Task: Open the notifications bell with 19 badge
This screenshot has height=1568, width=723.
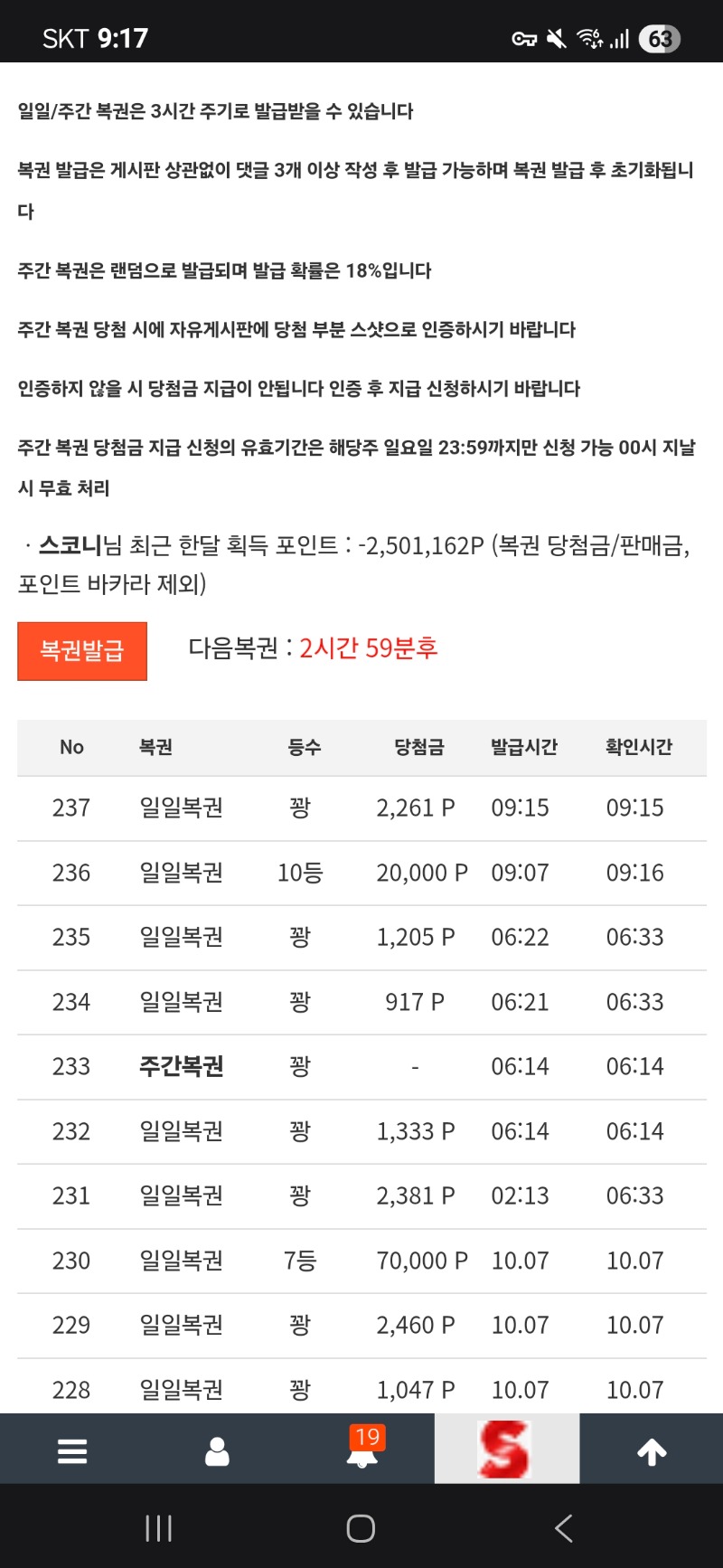Action: point(362,1449)
